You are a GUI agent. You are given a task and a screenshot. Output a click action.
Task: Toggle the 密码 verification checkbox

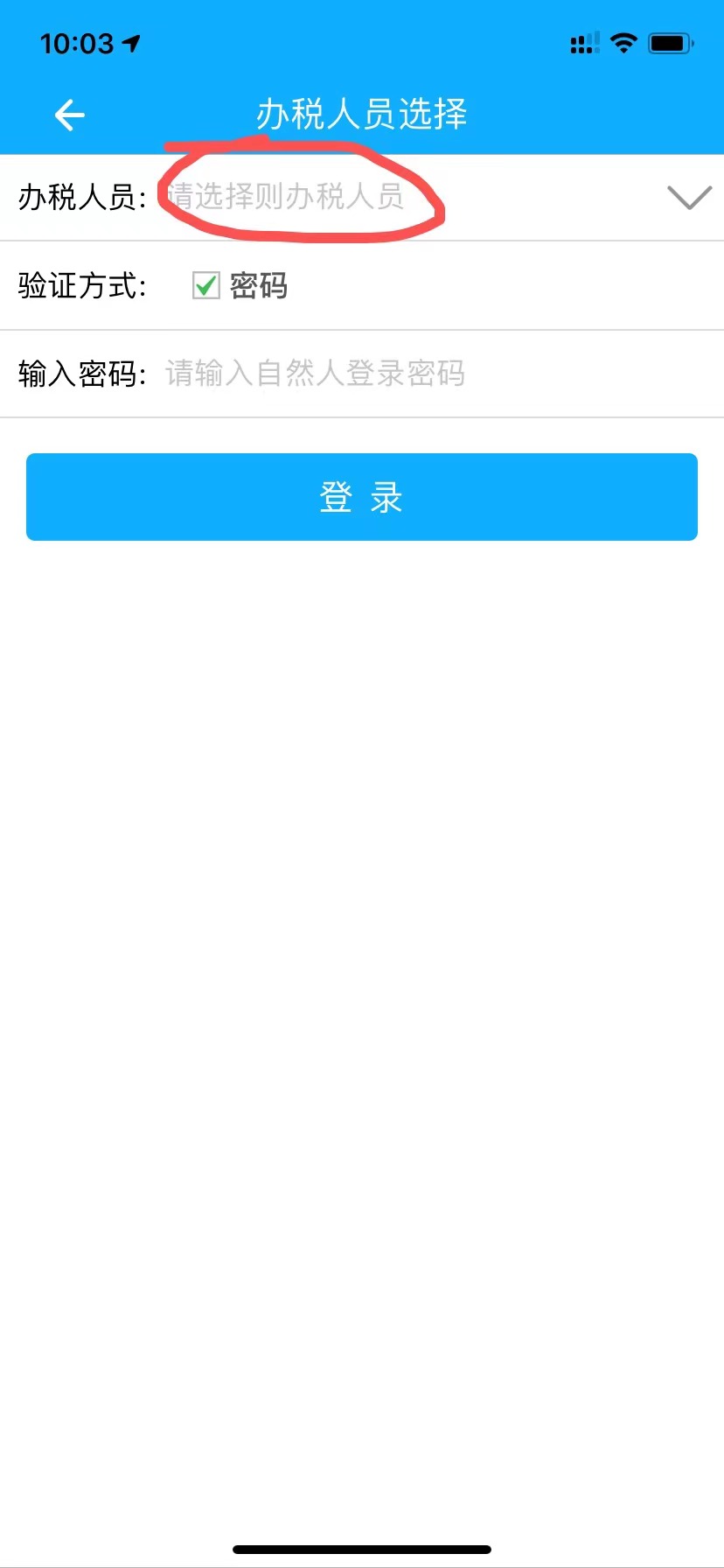[x=205, y=285]
